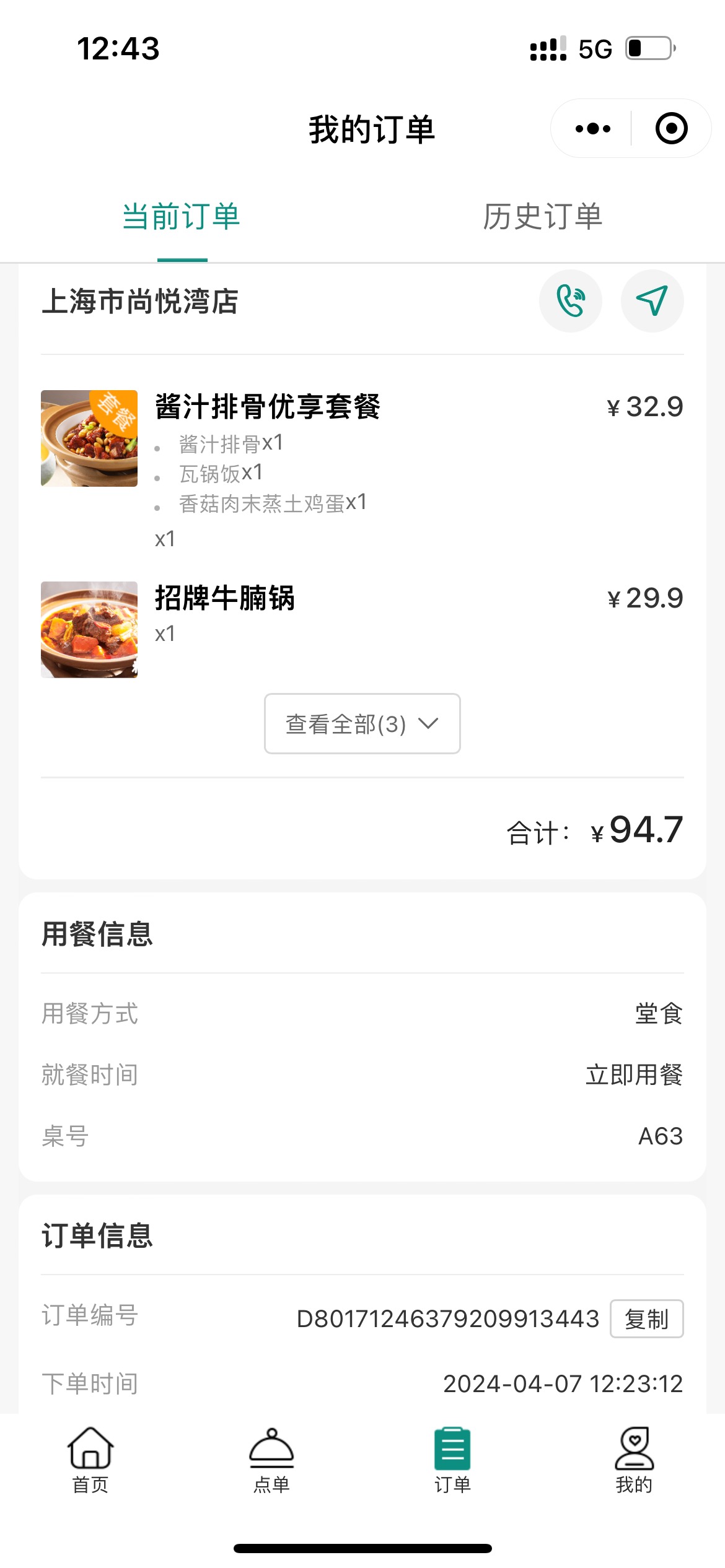The height and width of the screenshot is (1568, 725).
Task: Open the 点单 ordering tab
Action: tap(271, 1460)
